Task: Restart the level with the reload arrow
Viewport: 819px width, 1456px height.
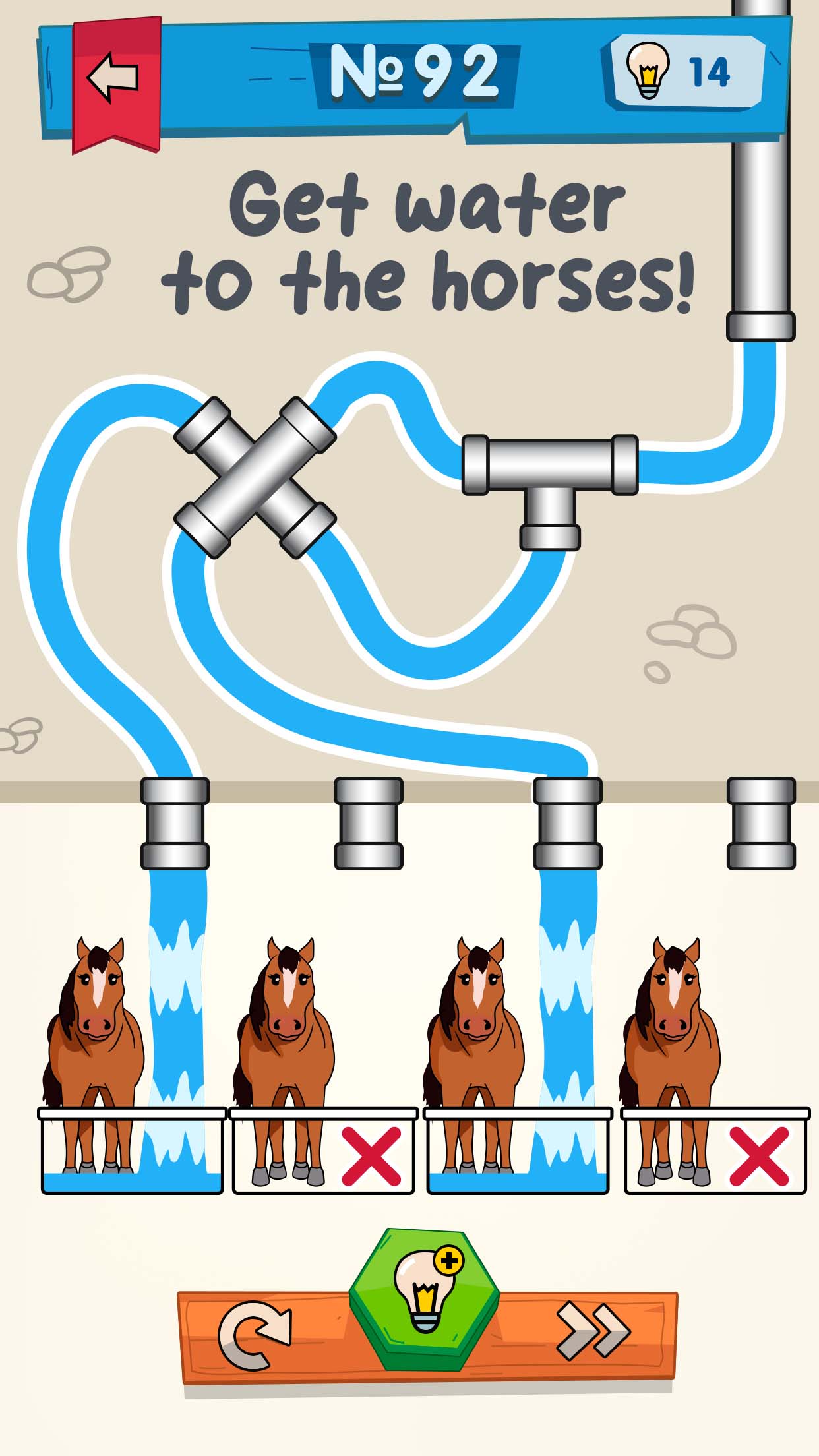Action: [x=254, y=1335]
